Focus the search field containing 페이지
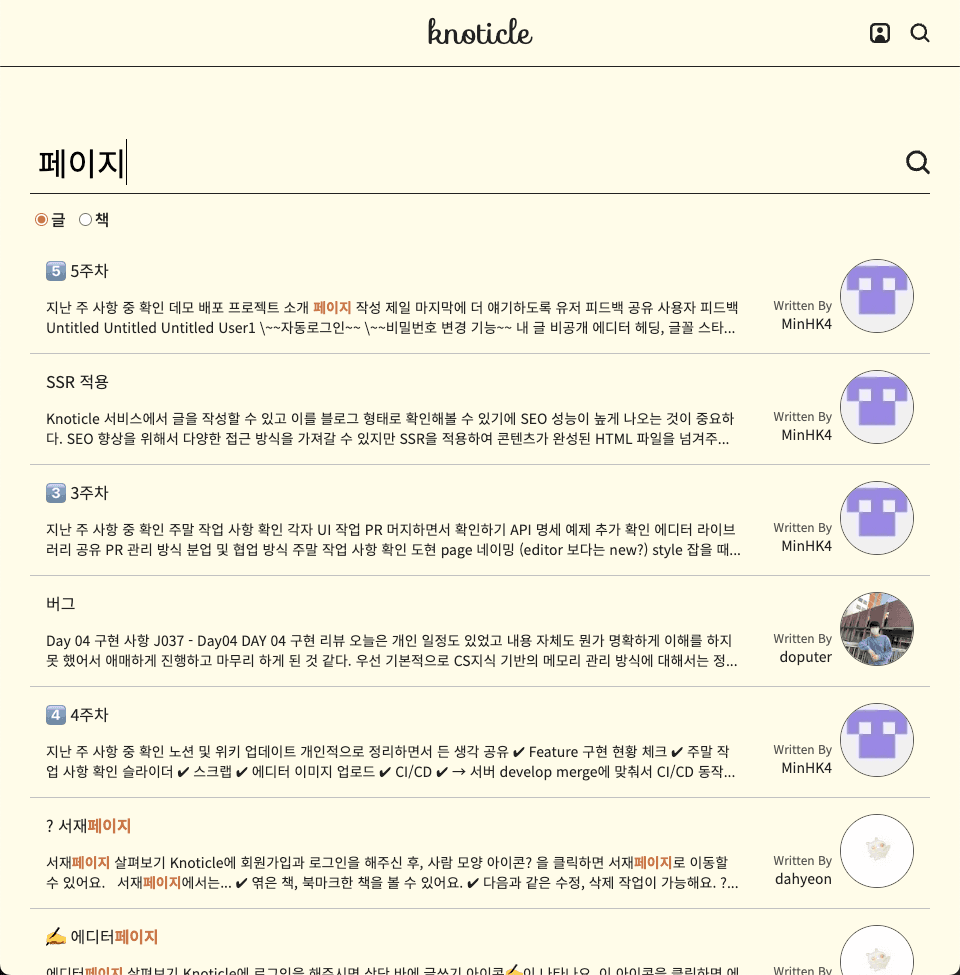Viewport: 960px width, 975px height. pos(460,163)
